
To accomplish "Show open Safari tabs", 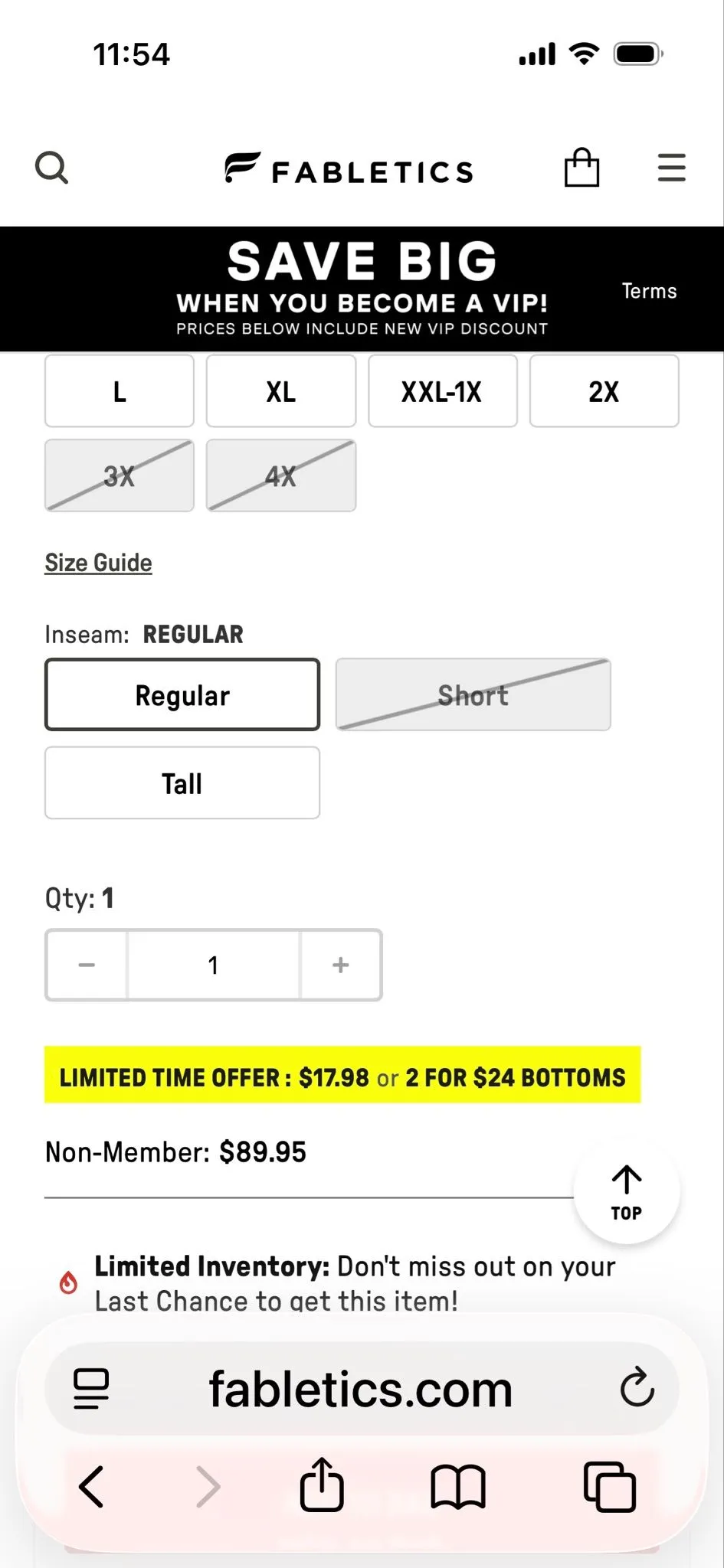I will [610, 1487].
